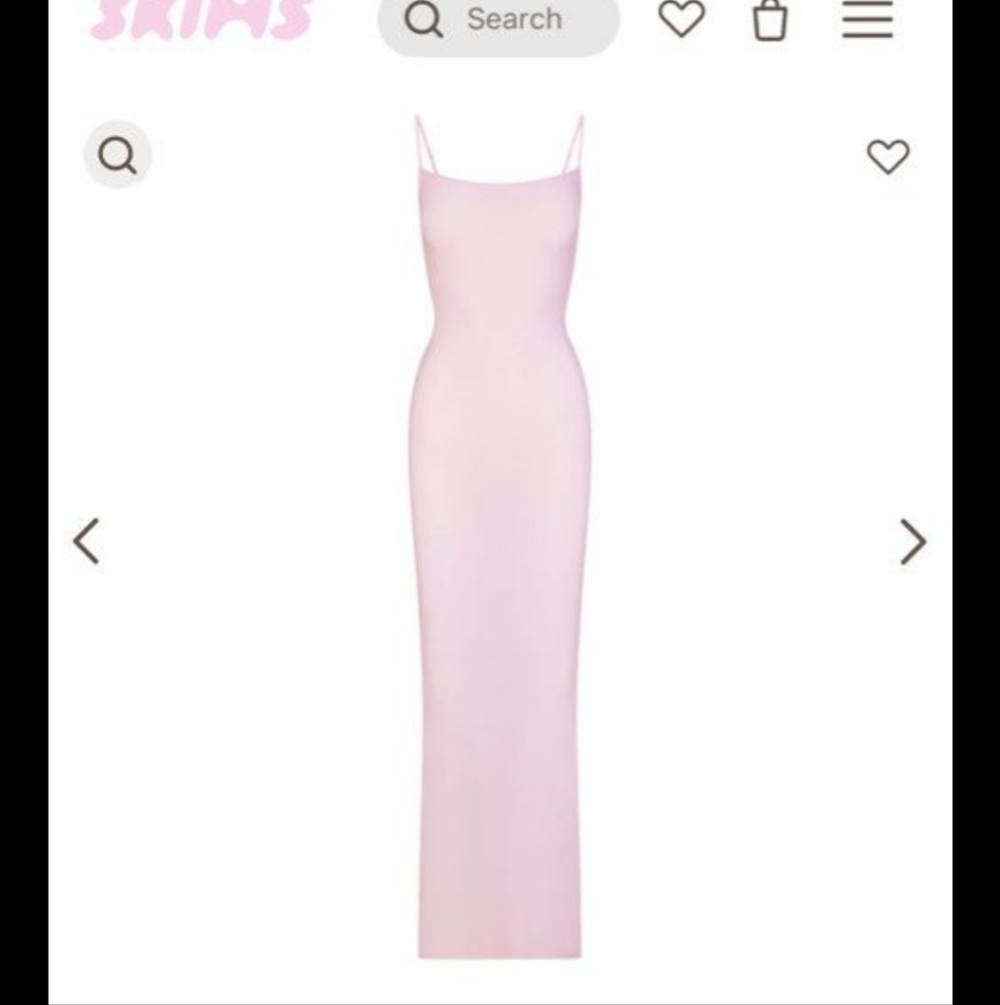Advance carousel with right chevron
1000x1005 pixels.
913,541
